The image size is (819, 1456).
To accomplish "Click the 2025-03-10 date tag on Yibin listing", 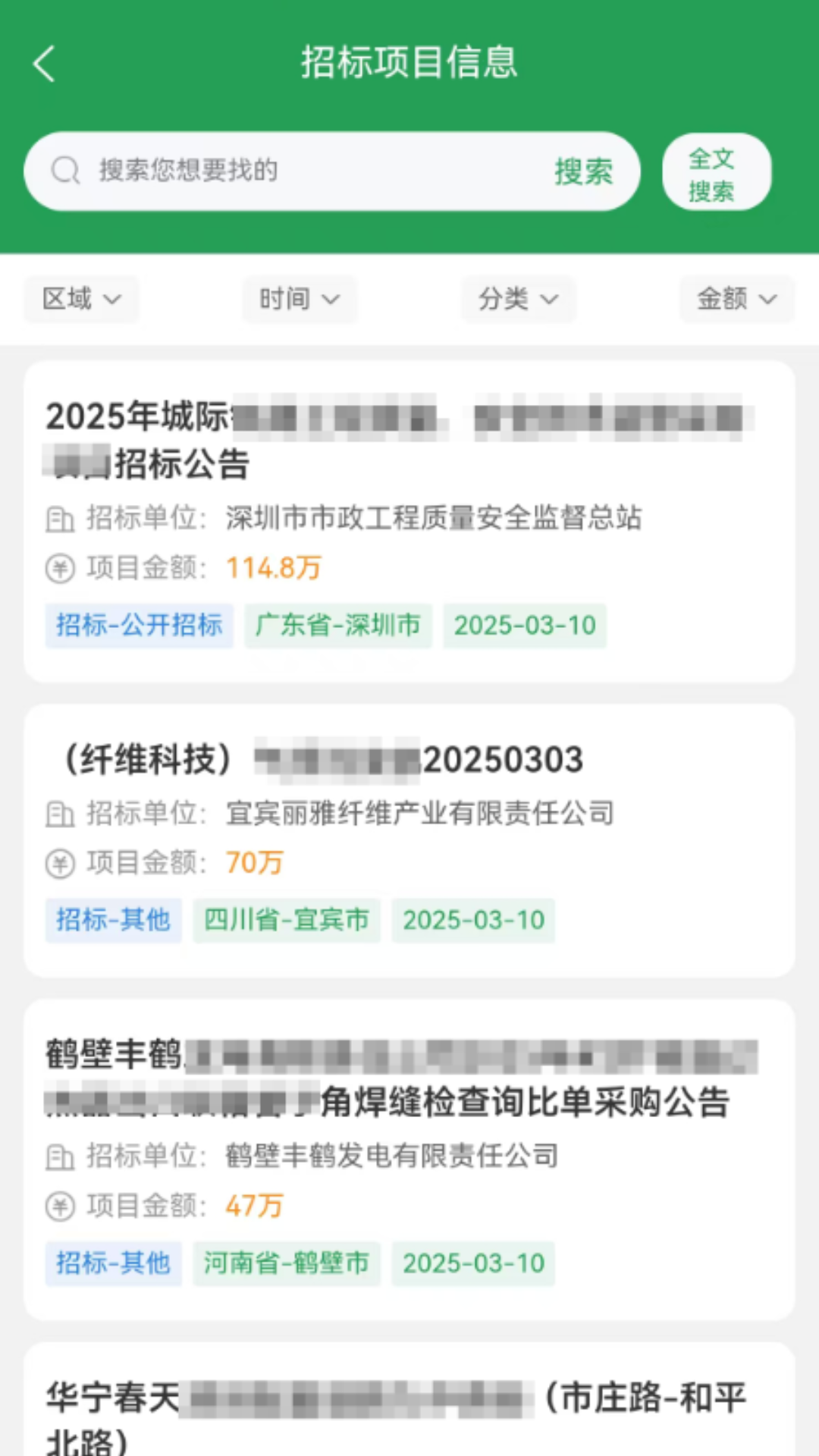I will (473, 920).
